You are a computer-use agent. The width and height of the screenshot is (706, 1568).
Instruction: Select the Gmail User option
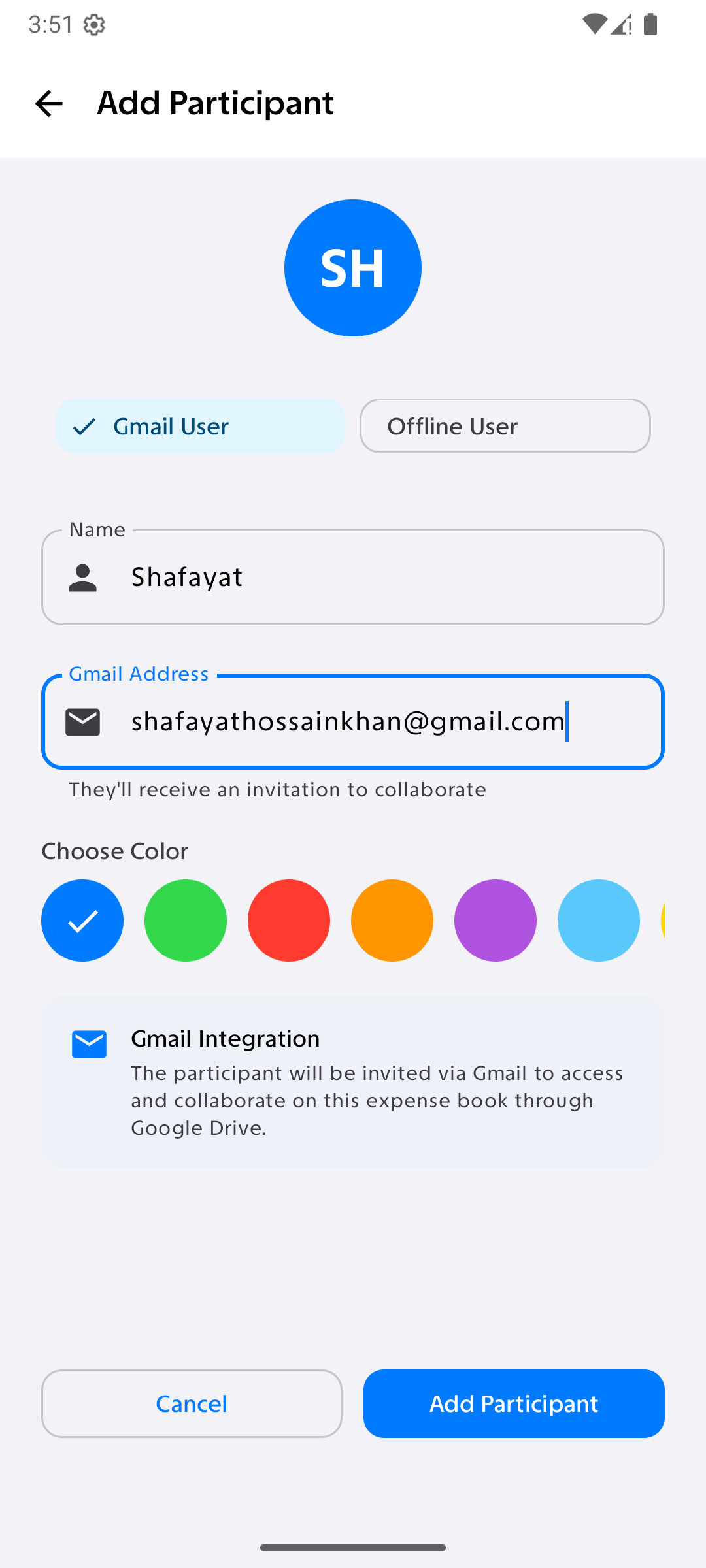(x=200, y=427)
